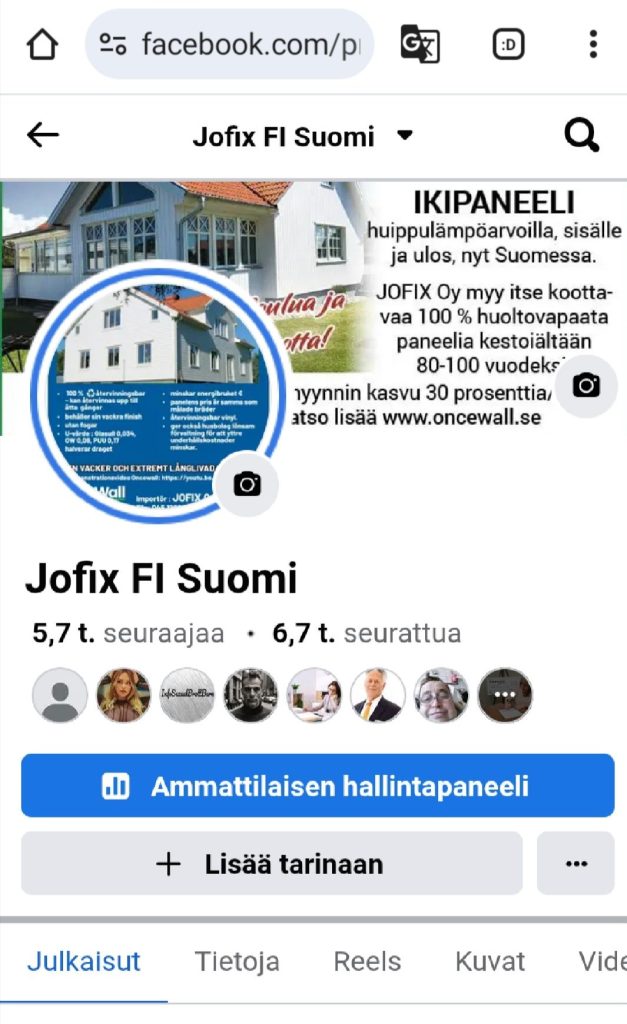Switch to the Reels tab
The width and height of the screenshot is (627, 1024).
(x=367, y=962)
